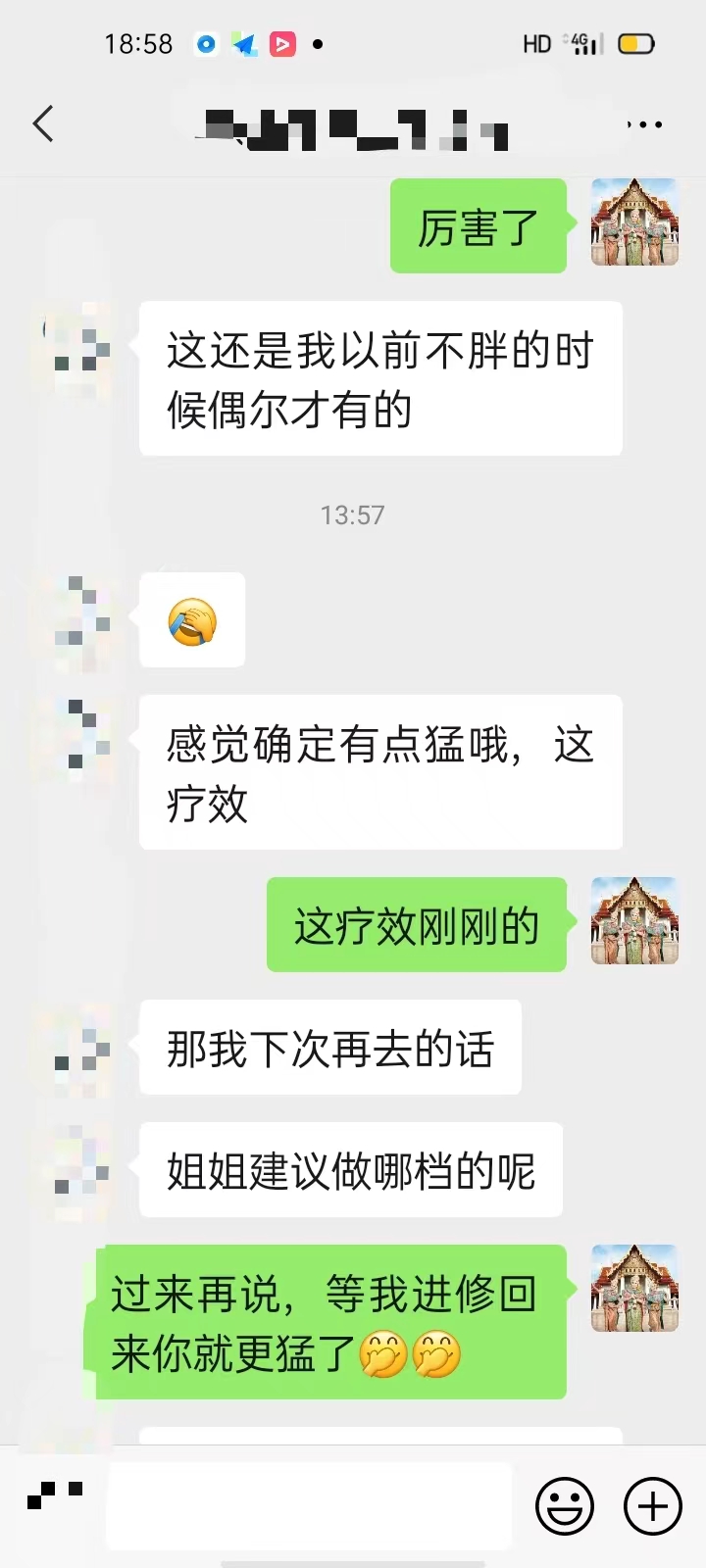Tap the facepalm emoji sticker message
The height and width of the screenshot is (1568, 706).
tap(192, 621)
